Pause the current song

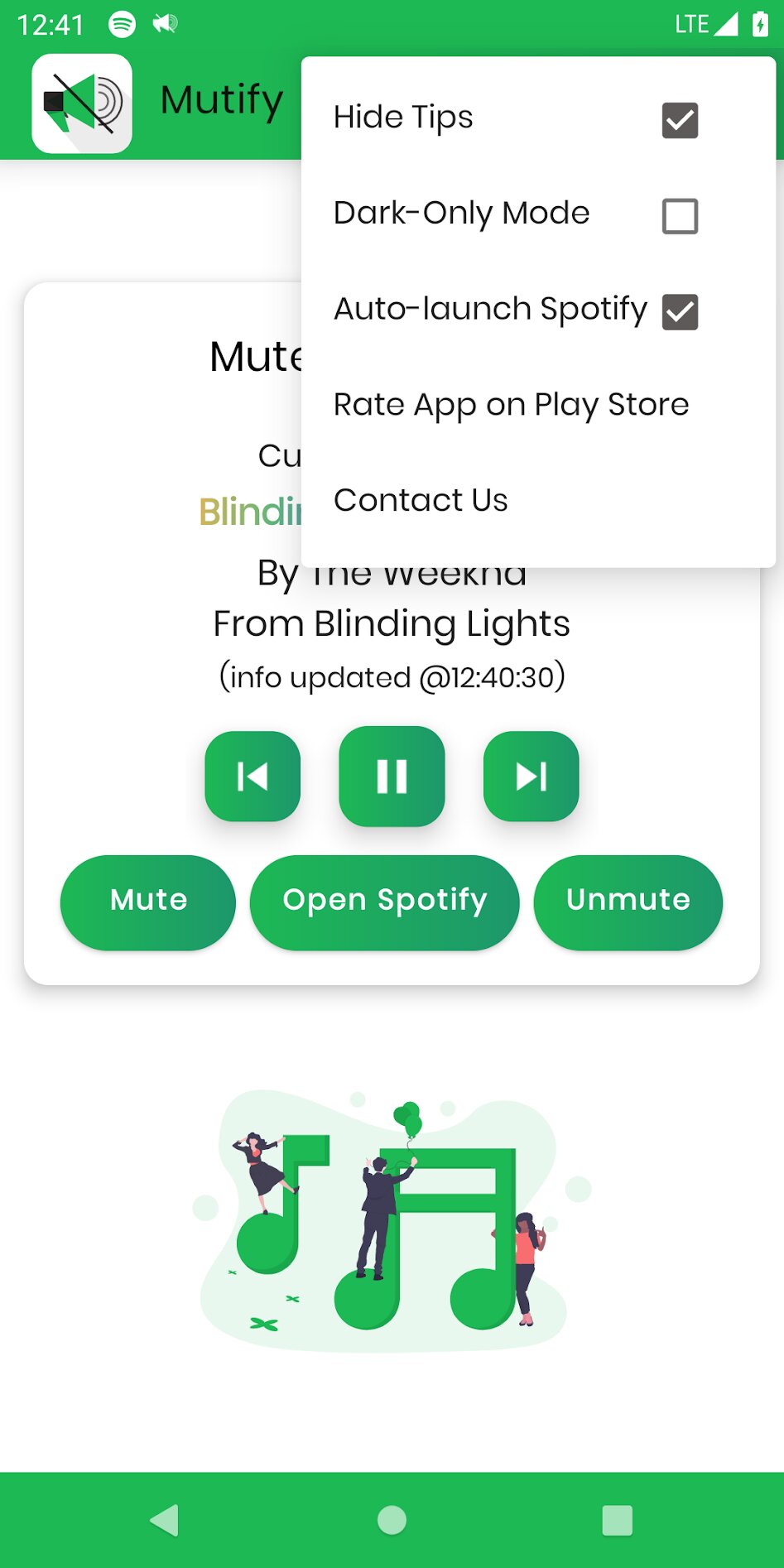click(x=392, y=777)
